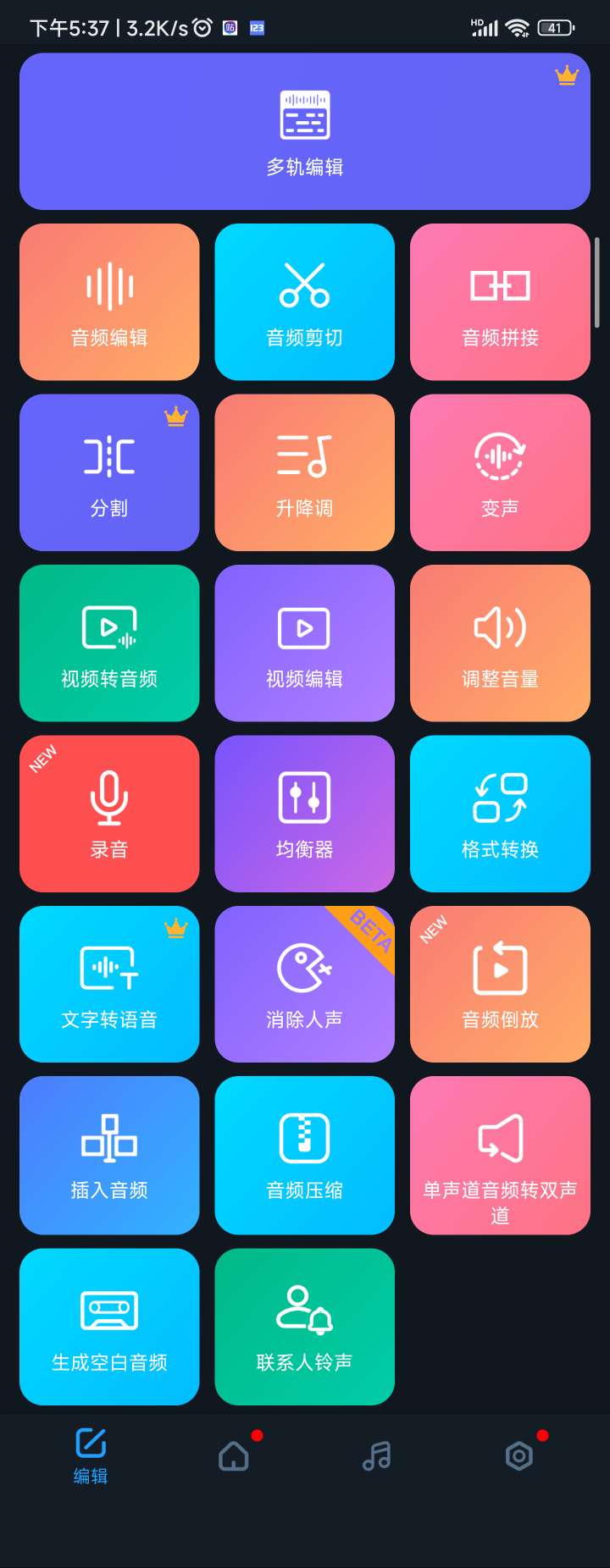
Task: Select 音频拼接 to merge audio
Action: [x=500, y=302]
